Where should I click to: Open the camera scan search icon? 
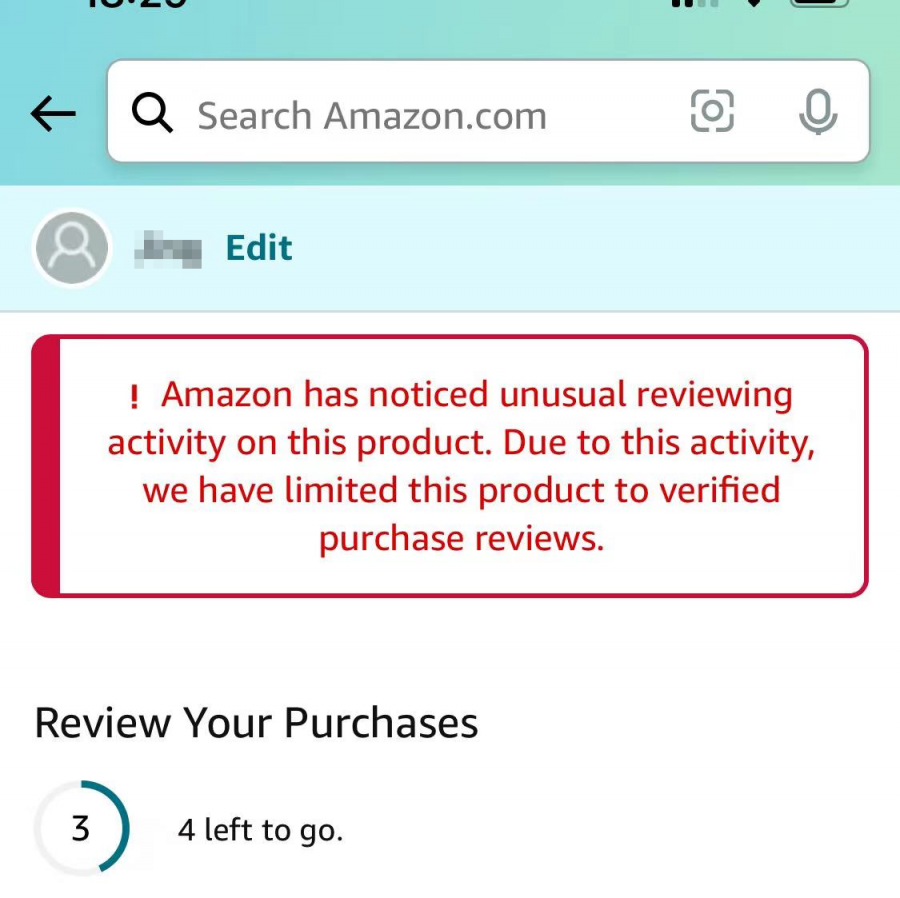(712, 112)
